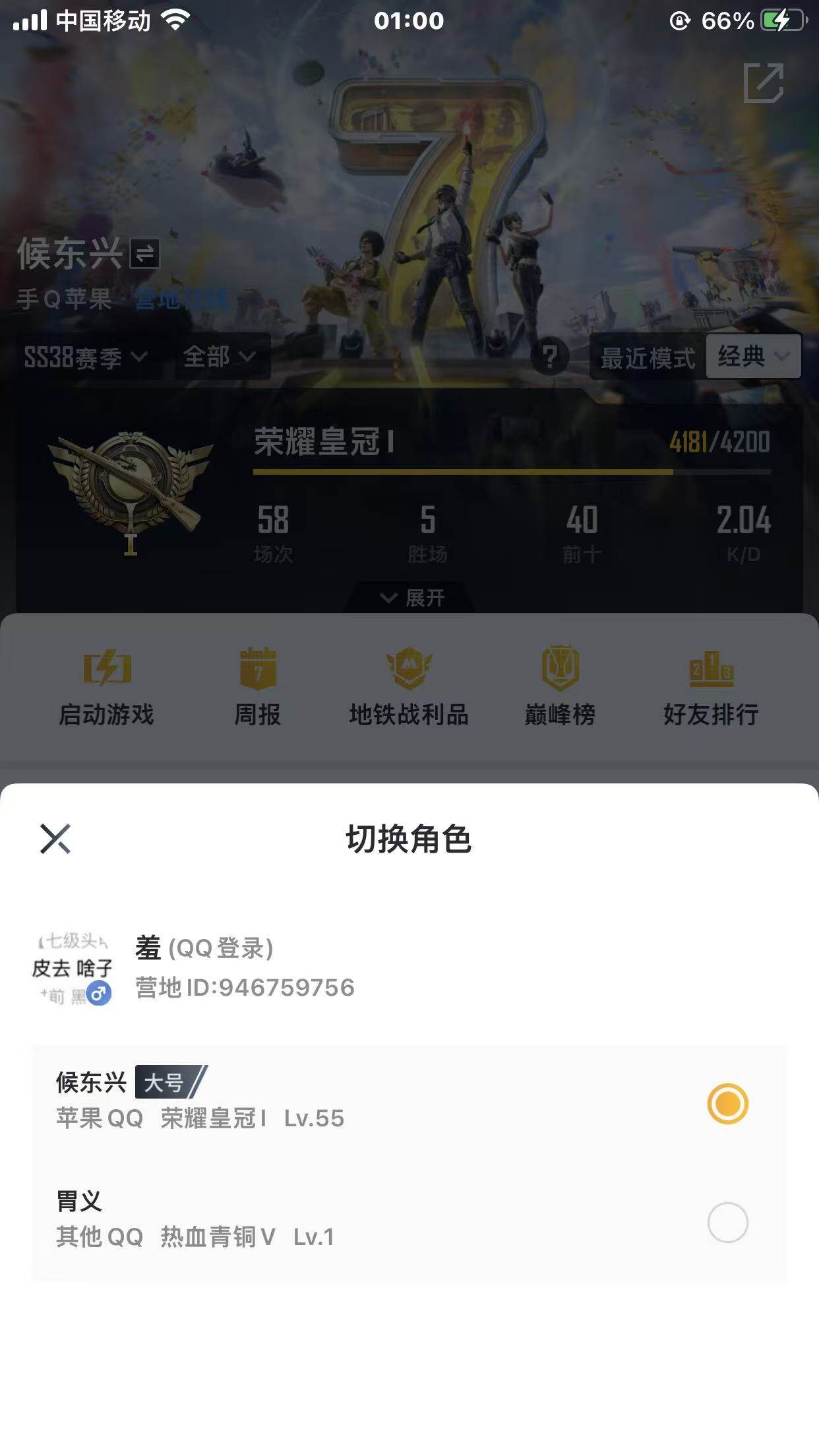Open the 全部 mode filter dropdown
This screenshot has height=1456, width=819.
coord(218,357)
